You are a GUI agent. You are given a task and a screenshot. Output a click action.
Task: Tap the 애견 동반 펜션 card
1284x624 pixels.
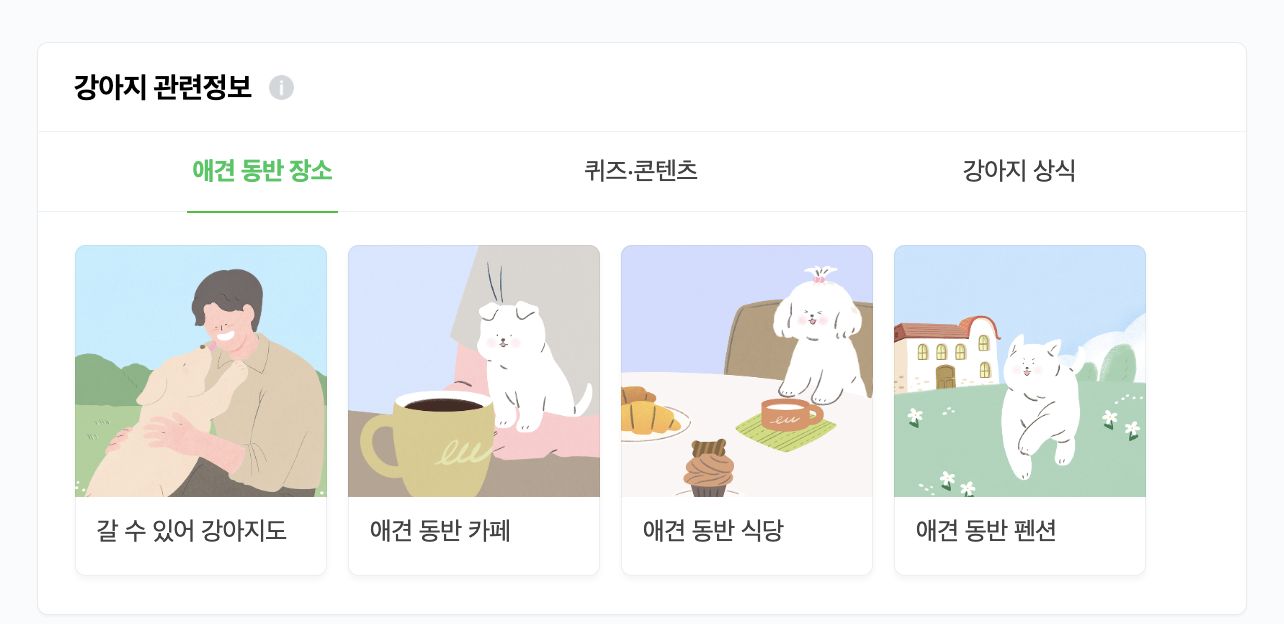1020,410
